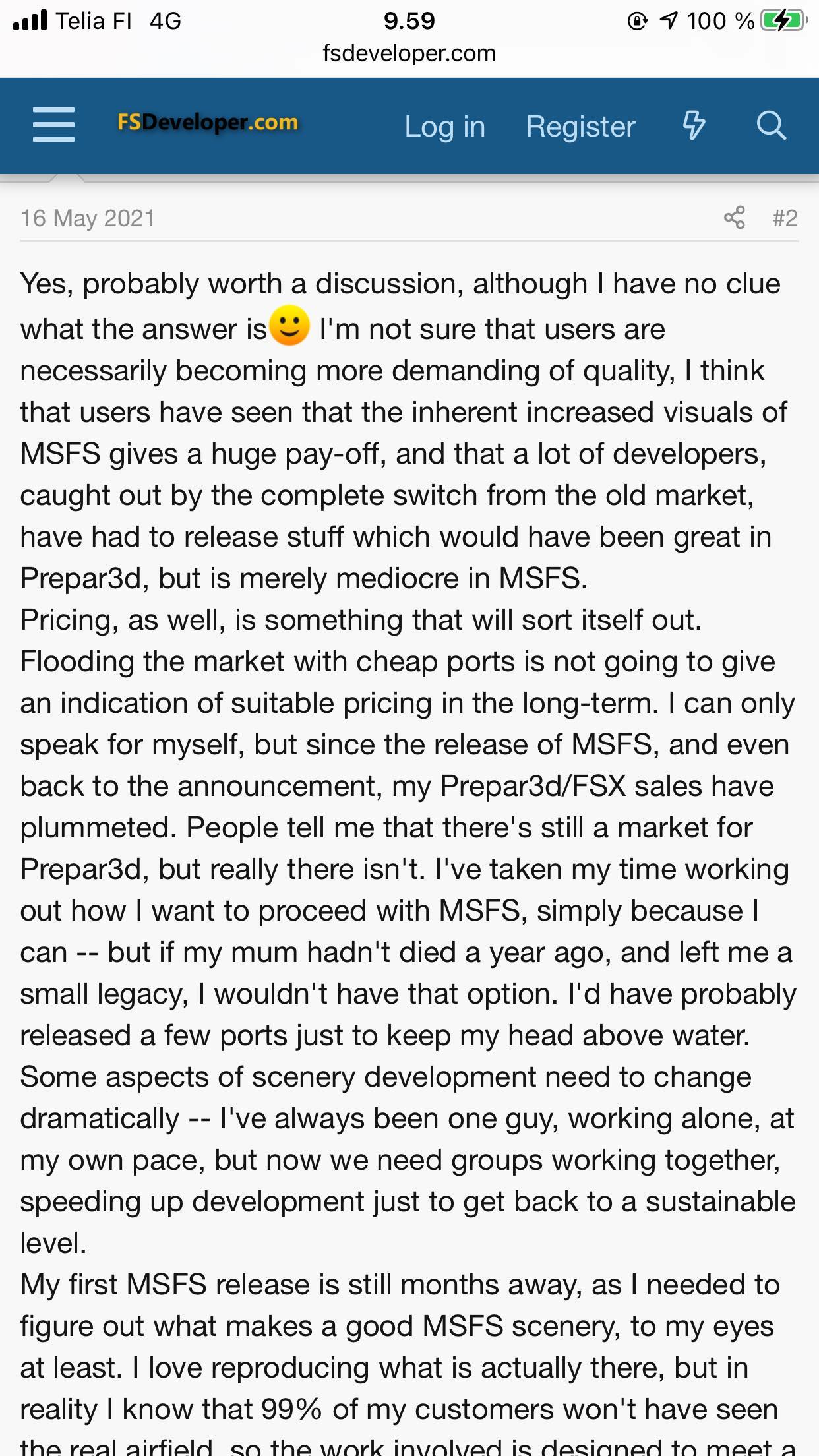The image size is (819, 1456).
Task: Tap the 16 May 2021 post date
Action: coord(88,218)
